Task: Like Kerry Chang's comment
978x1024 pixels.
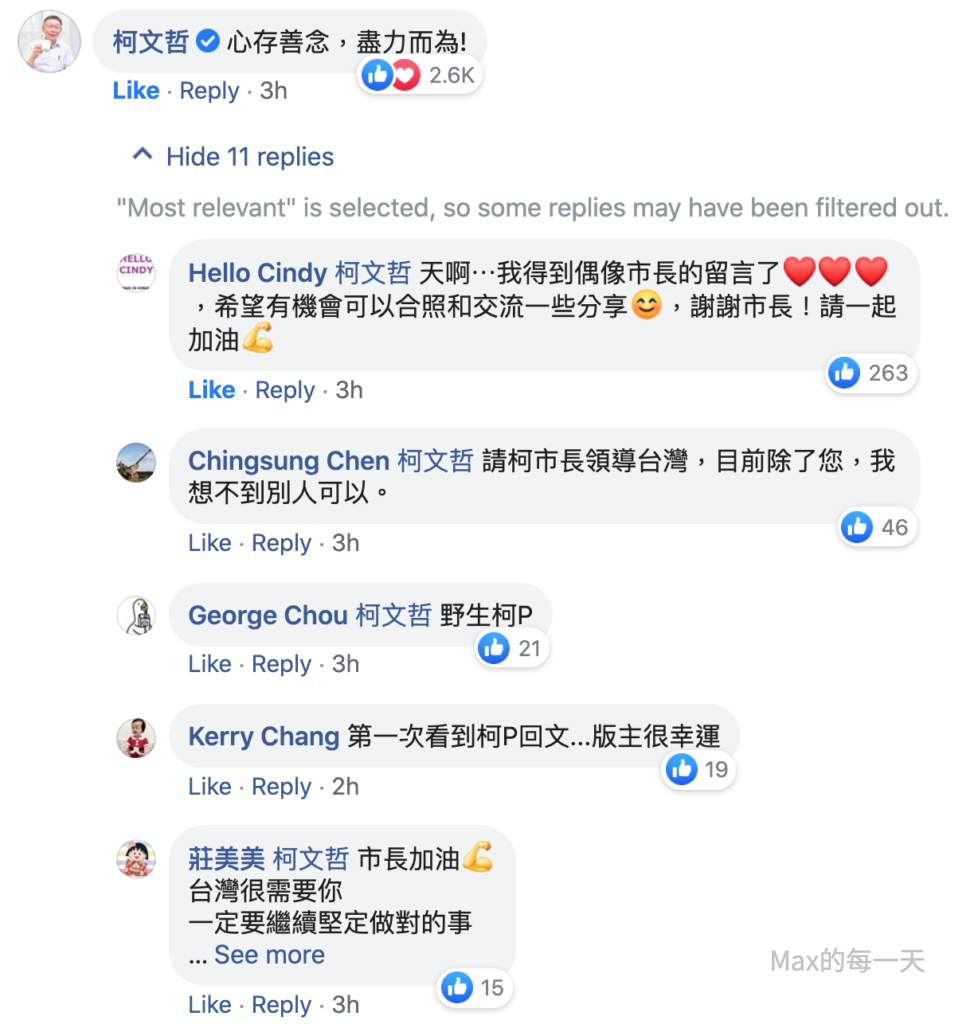Action: click(x=209, y=787)
